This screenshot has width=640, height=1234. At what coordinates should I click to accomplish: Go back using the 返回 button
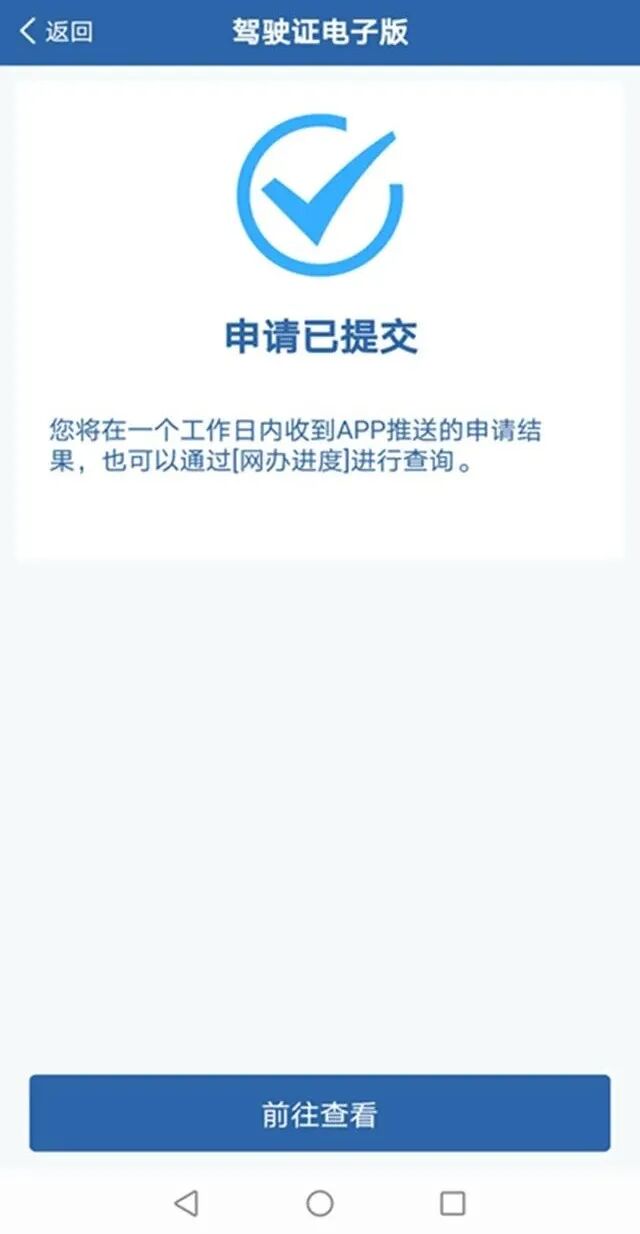pos(56,31)
